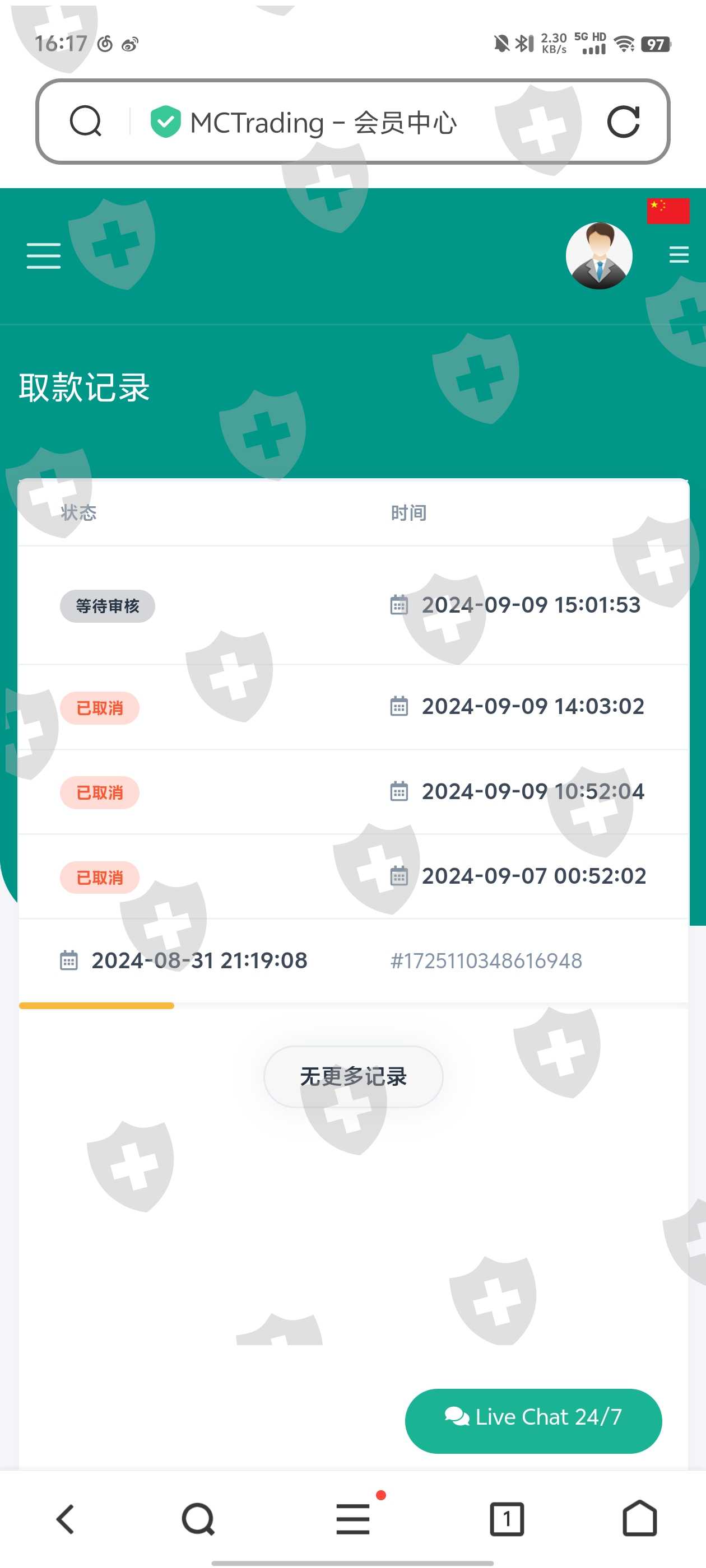706x1568 pixels.
Task: Open the small menu icon beside the avatar
Action: 679,254
